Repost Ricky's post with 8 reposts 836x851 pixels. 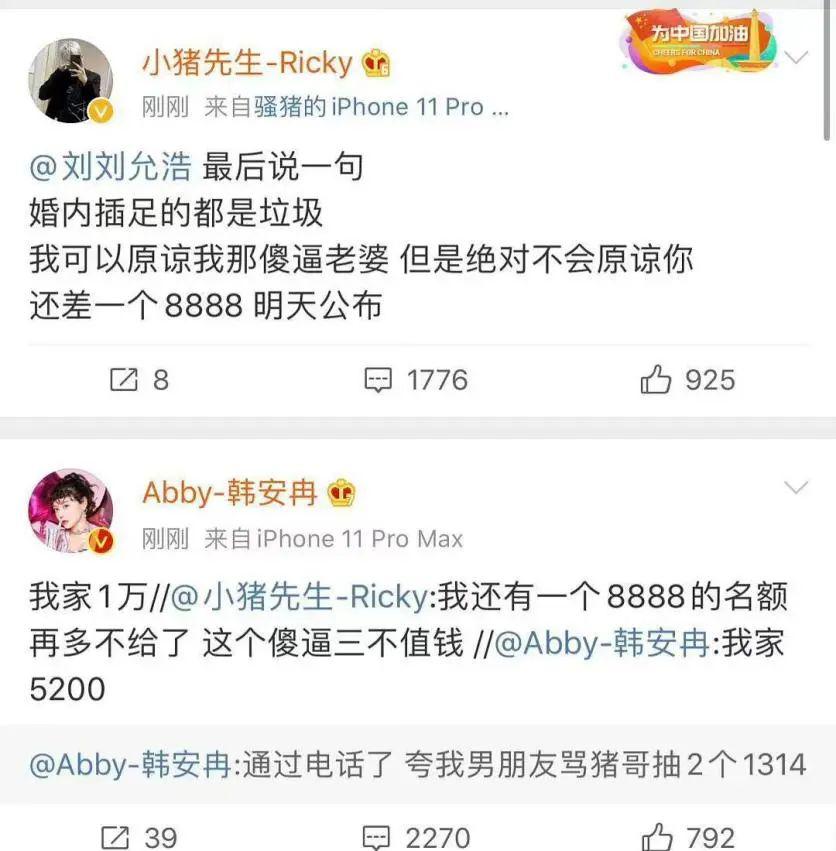pyautogui.click(x=138, y=380)
